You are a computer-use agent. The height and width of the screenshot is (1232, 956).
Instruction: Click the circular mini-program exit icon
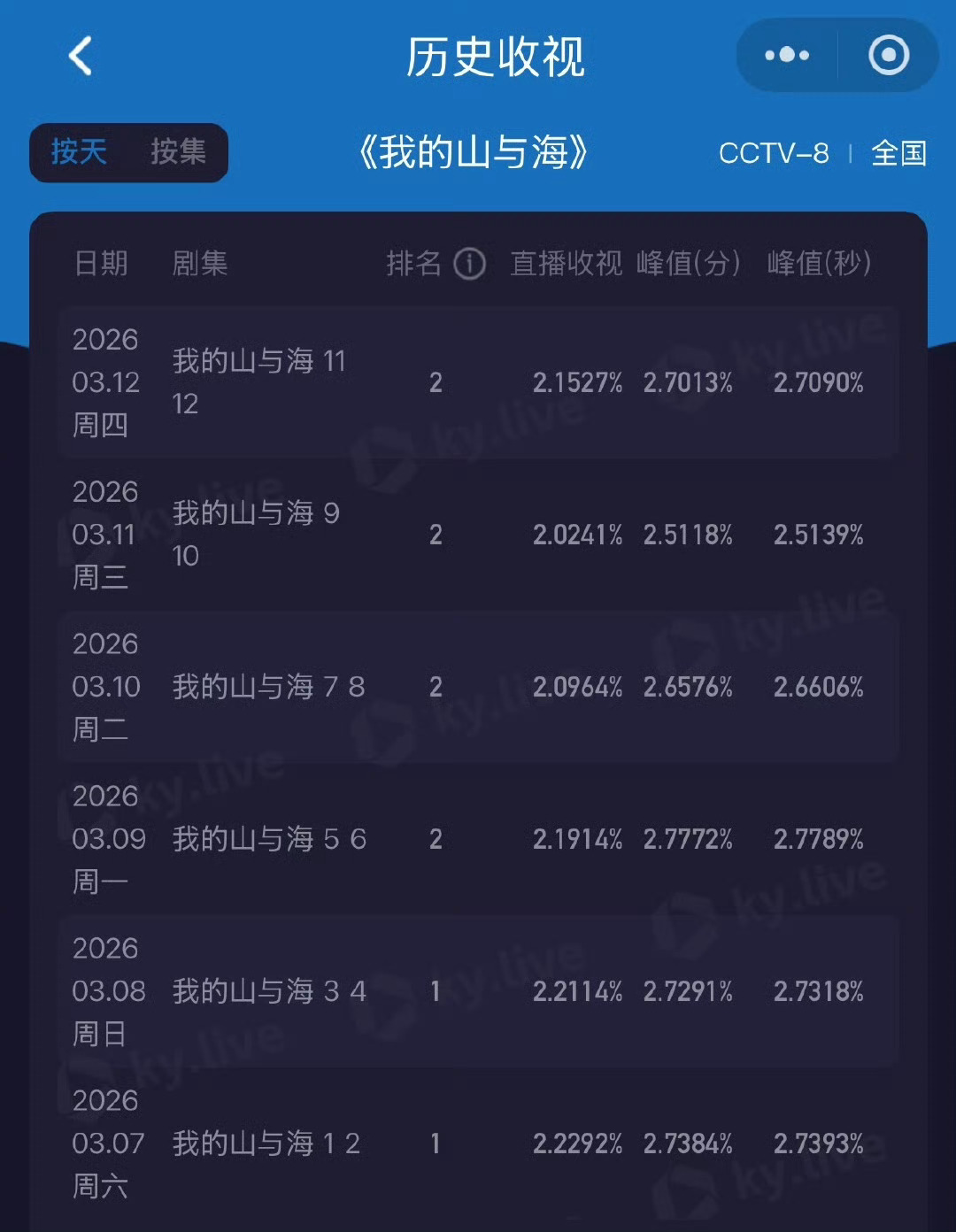pyautogui.click(x=888, y=54)
